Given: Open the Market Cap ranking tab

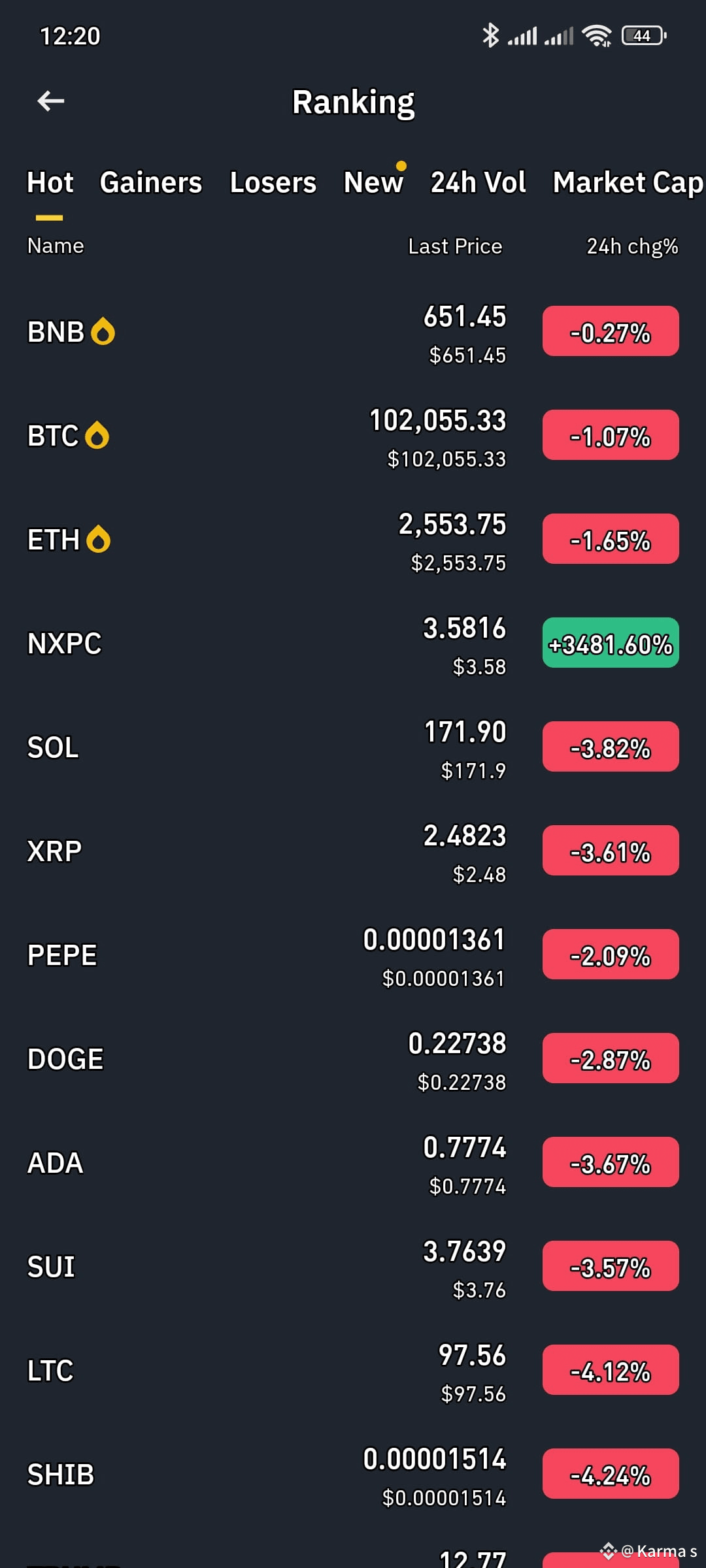Looking at the screenshot, I should point(626,183).
